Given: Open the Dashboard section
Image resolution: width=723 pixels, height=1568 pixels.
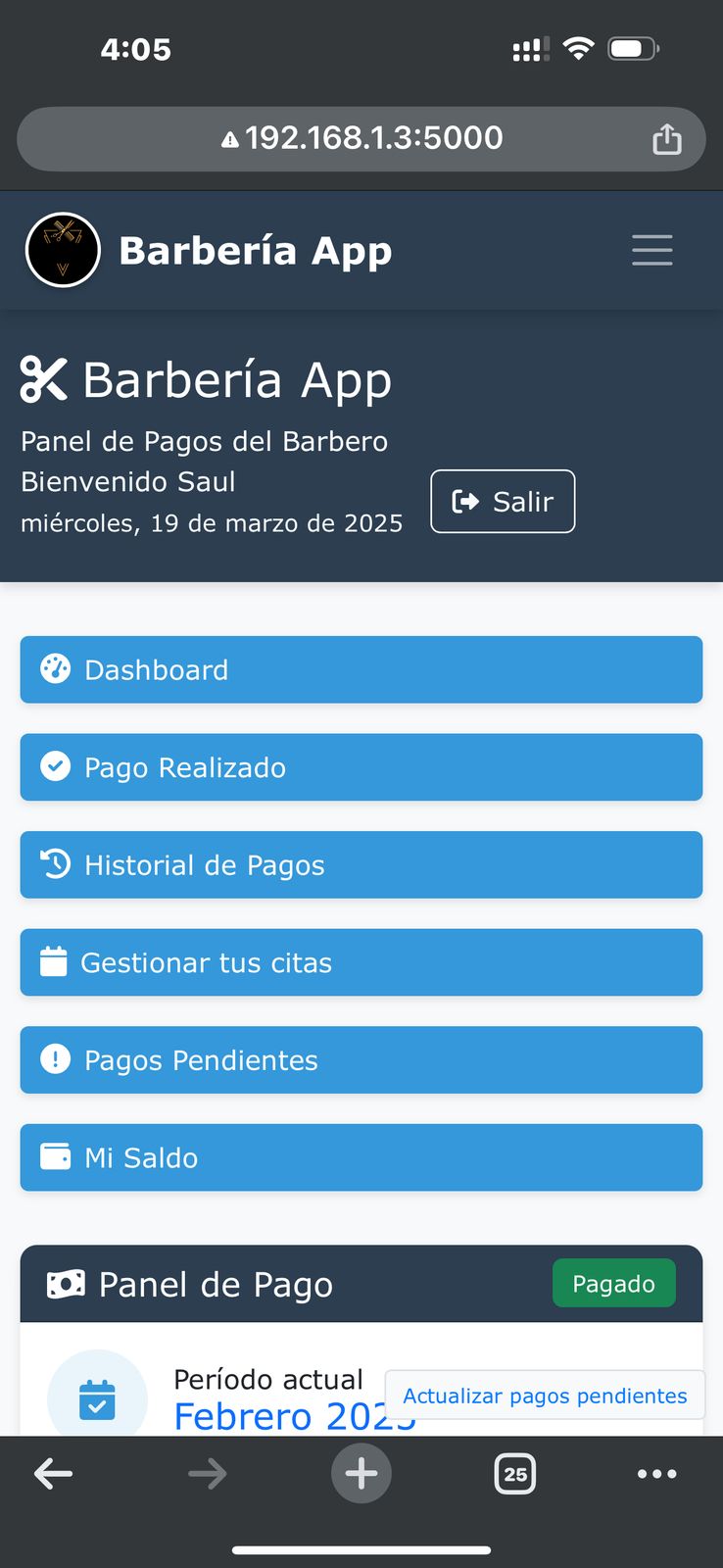Looking at the screenshot, I should click(x=361, y=670).
